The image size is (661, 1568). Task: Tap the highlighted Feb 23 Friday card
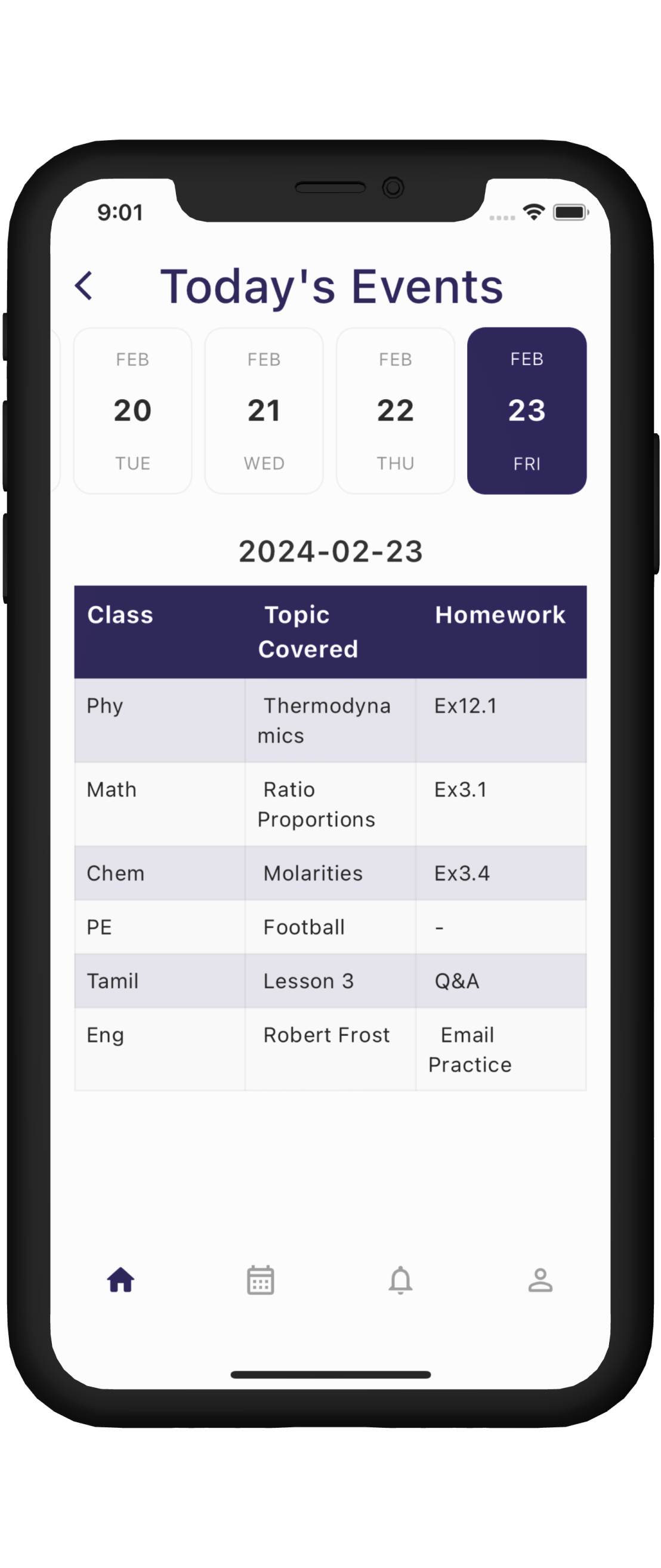[x=527, y=411]
